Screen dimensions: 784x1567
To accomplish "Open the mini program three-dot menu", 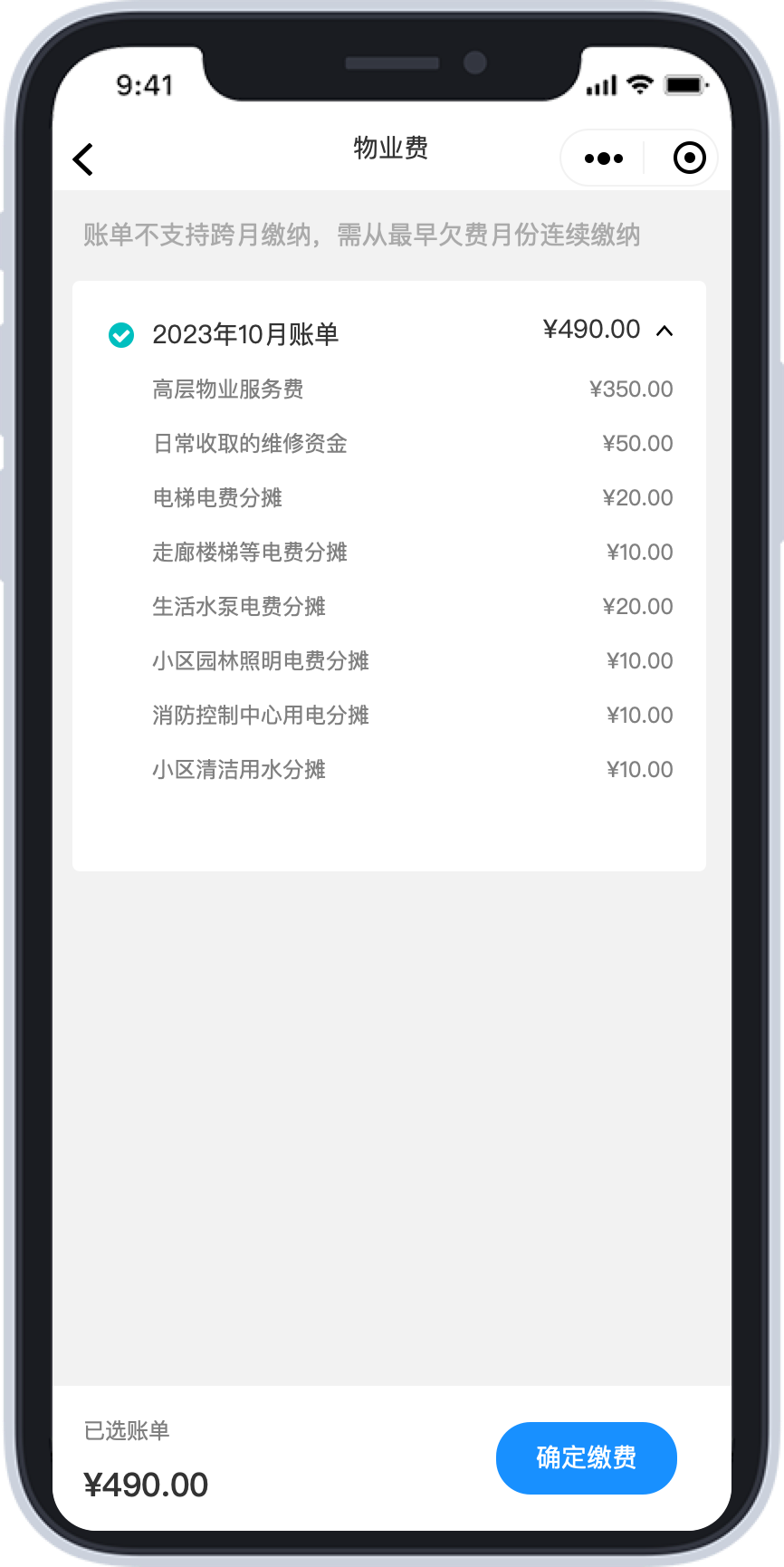I will (603, 159).
